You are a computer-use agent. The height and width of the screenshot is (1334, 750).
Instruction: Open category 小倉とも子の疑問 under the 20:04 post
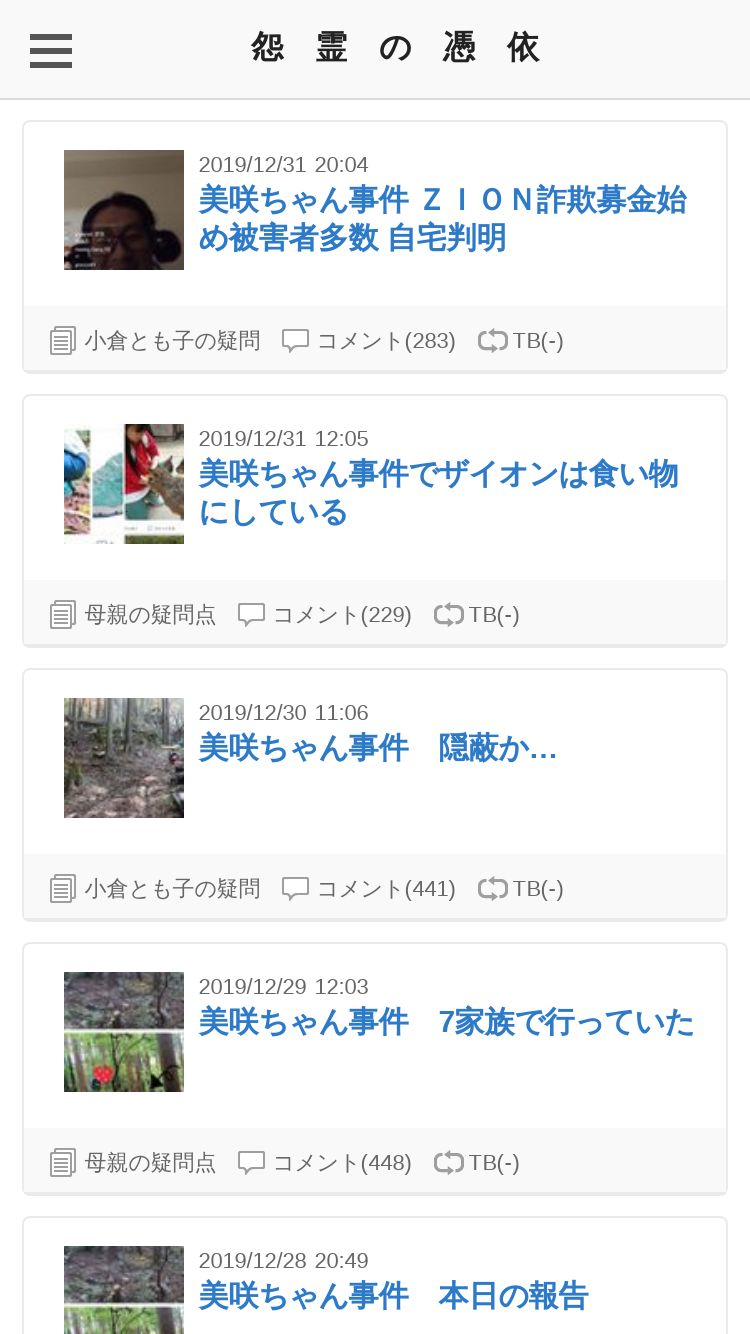172,341
